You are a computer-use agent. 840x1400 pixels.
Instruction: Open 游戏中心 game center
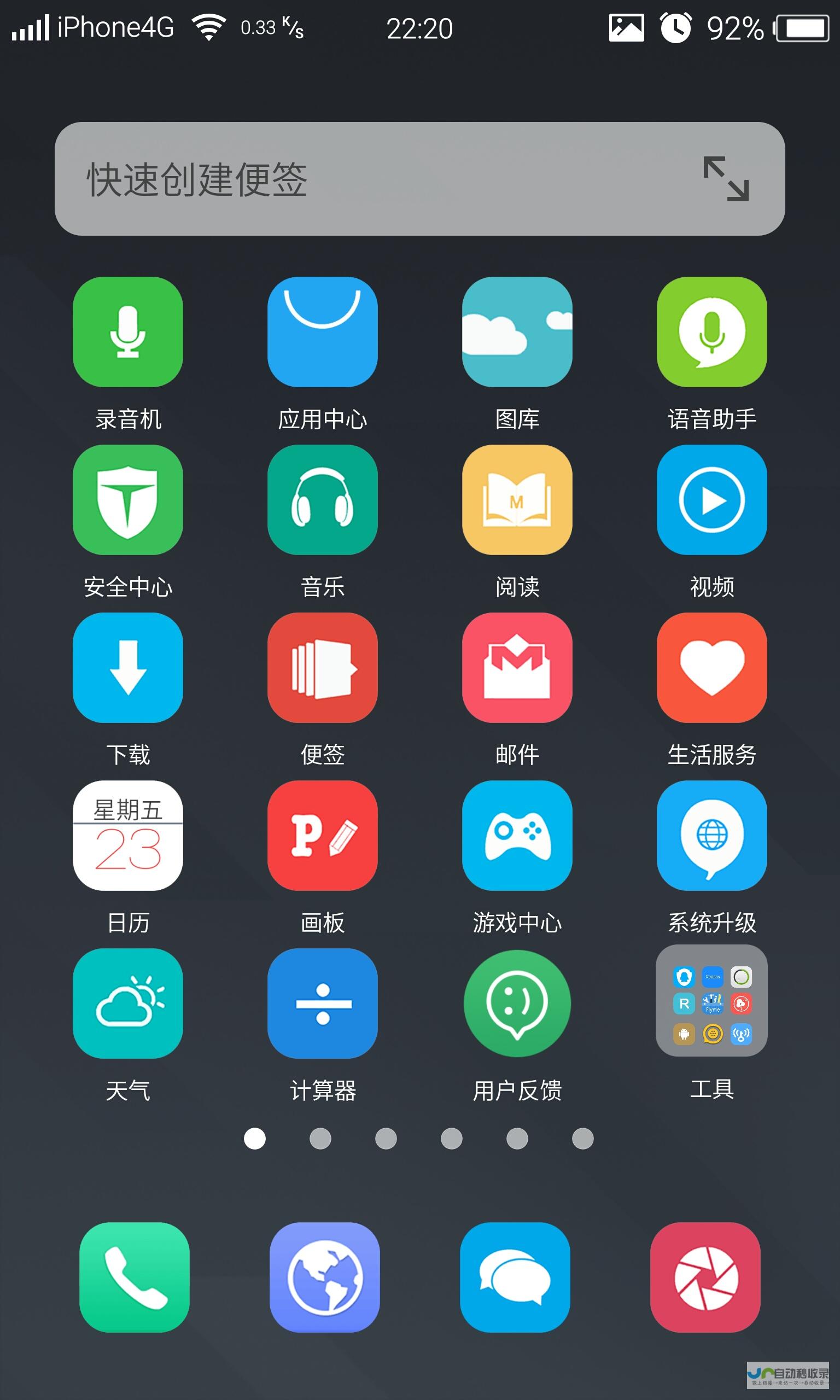[517, 835]
